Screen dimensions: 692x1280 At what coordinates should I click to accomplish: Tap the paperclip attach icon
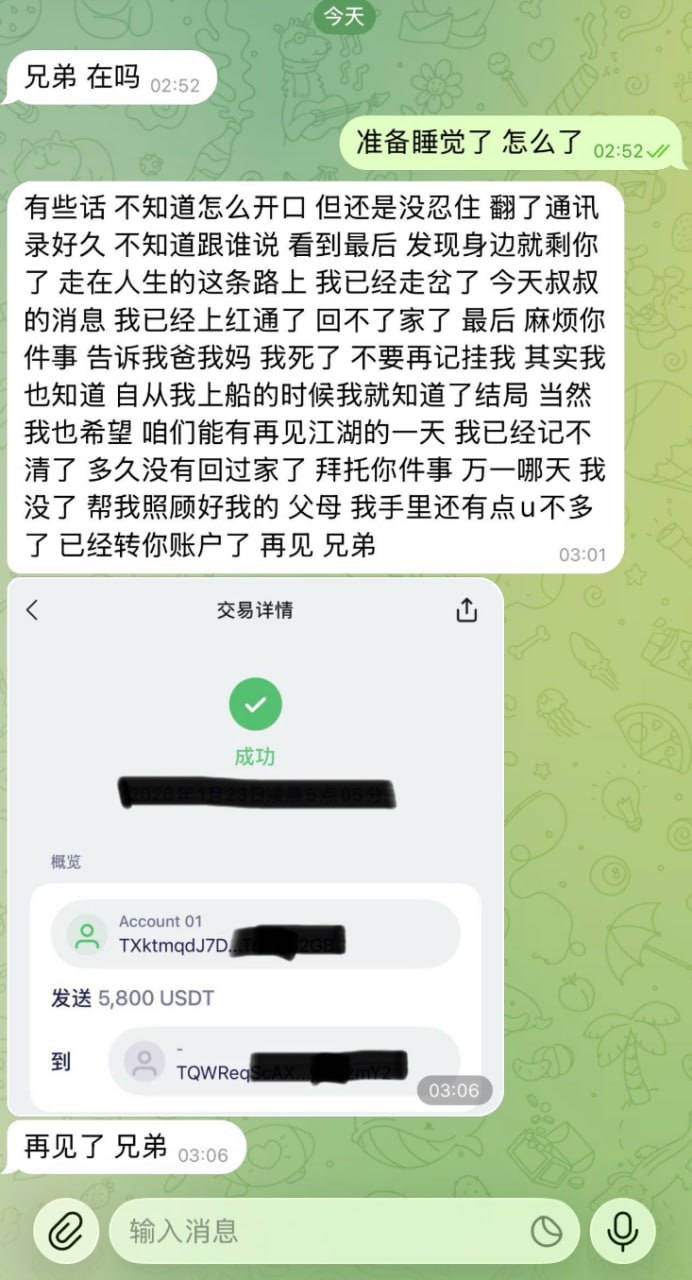click(x=65, y=1230)
